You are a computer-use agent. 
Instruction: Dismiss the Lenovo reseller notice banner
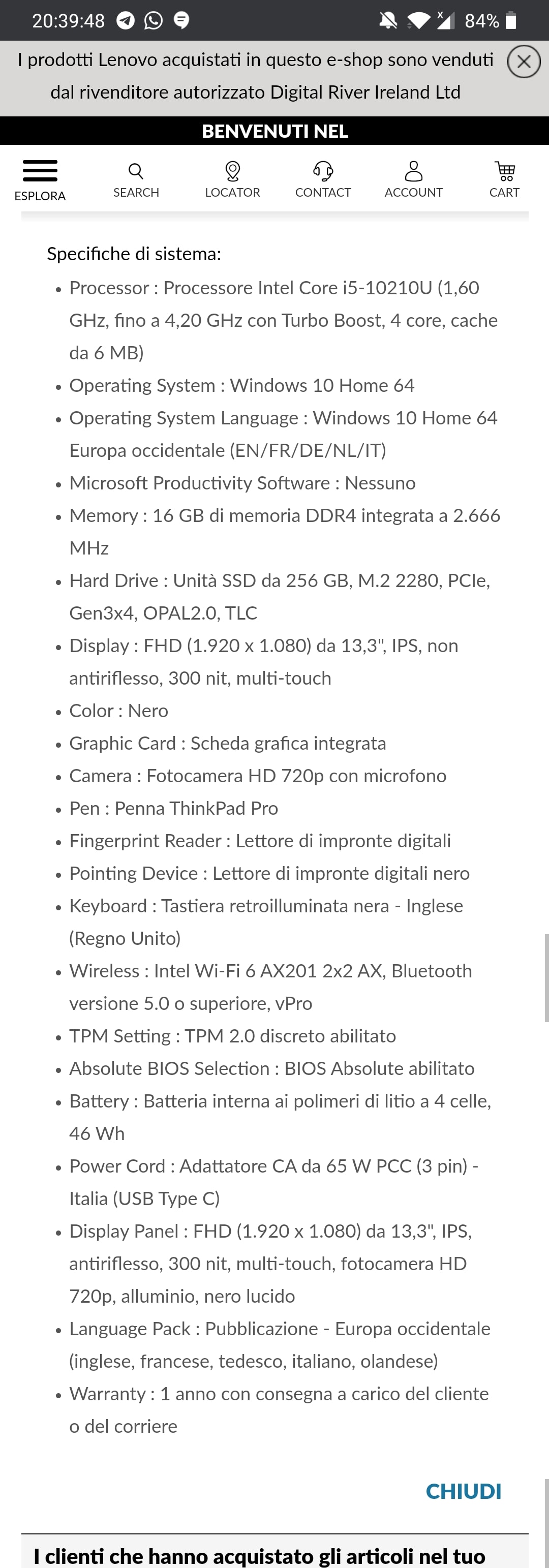[x=524, y=62]
